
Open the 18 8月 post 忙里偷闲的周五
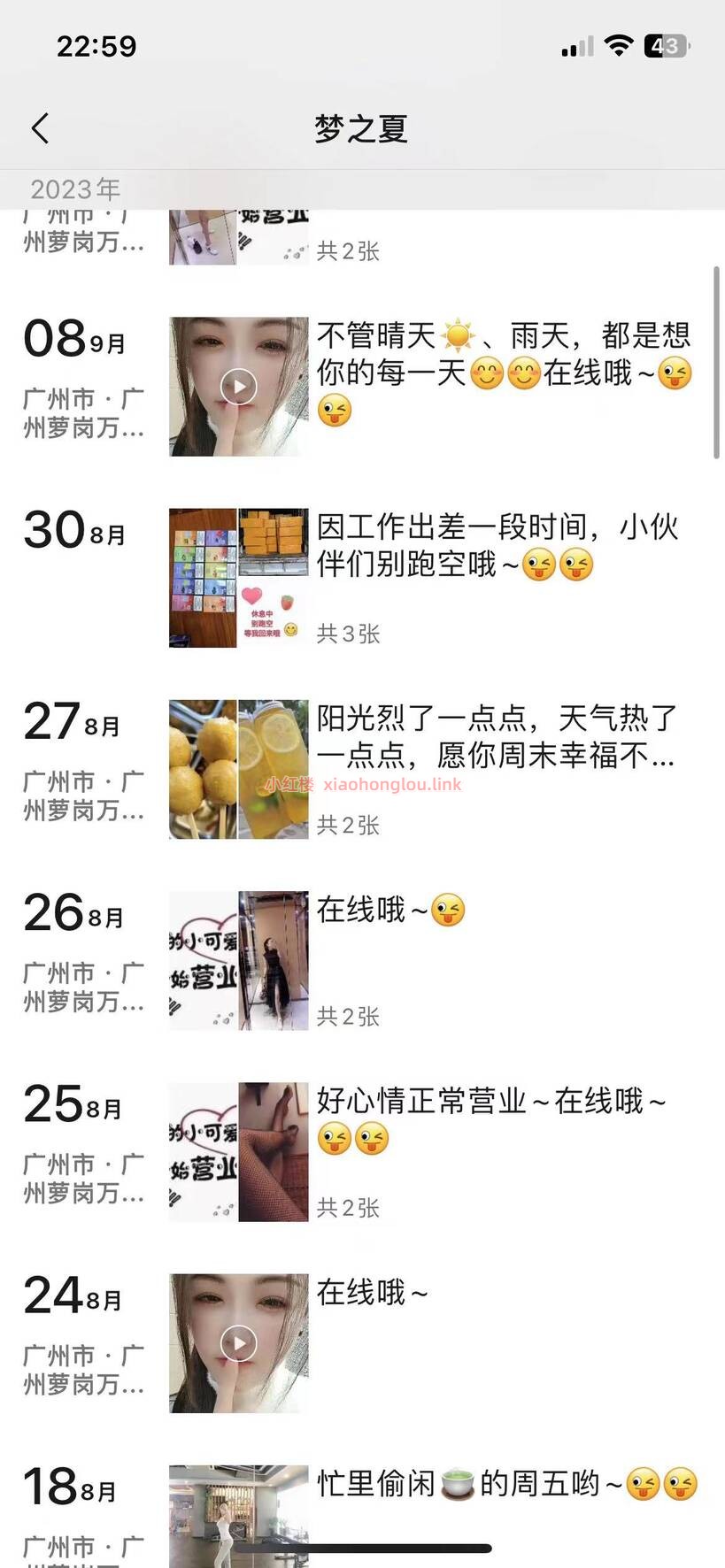(x=505, y=1485)
